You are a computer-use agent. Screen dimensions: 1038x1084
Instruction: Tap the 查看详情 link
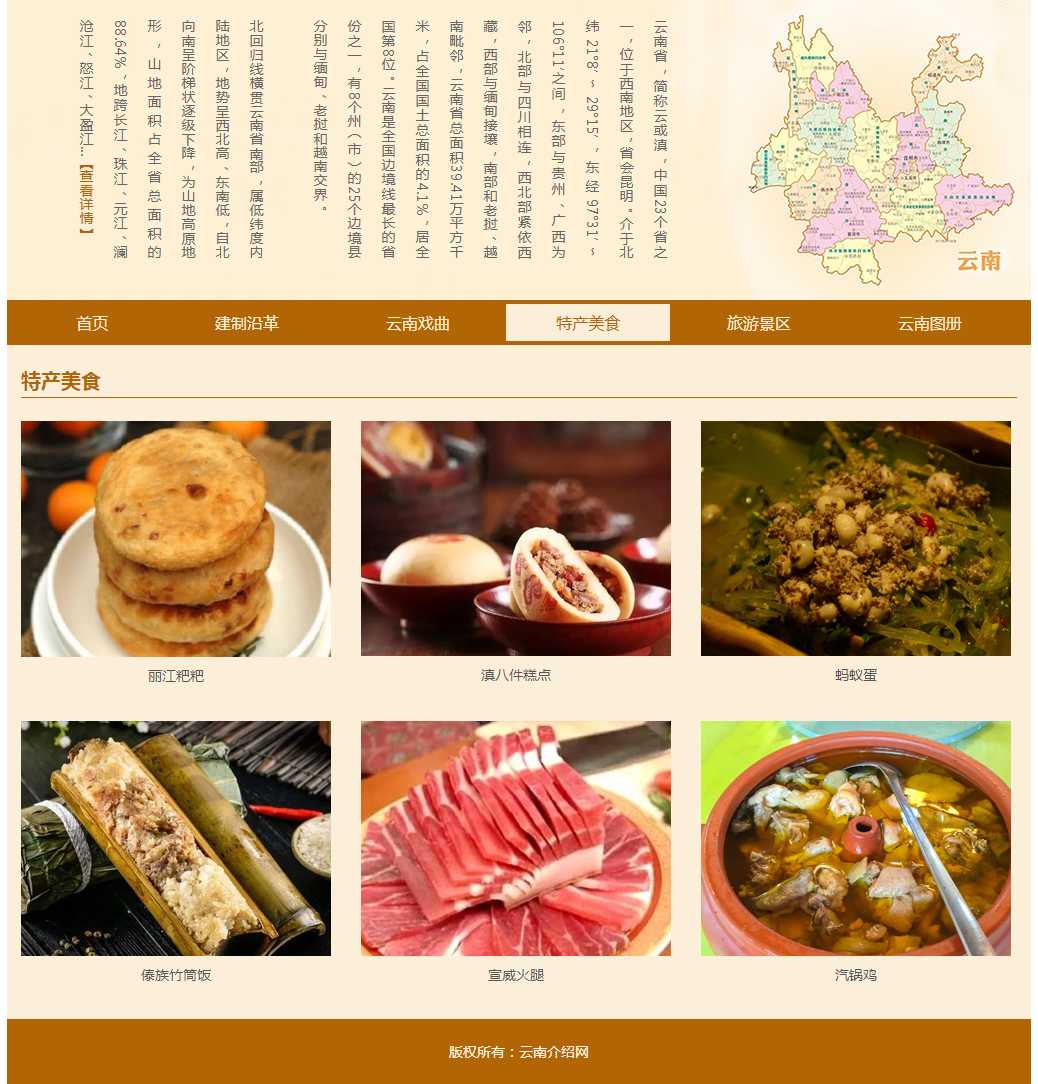pos(87,199)
